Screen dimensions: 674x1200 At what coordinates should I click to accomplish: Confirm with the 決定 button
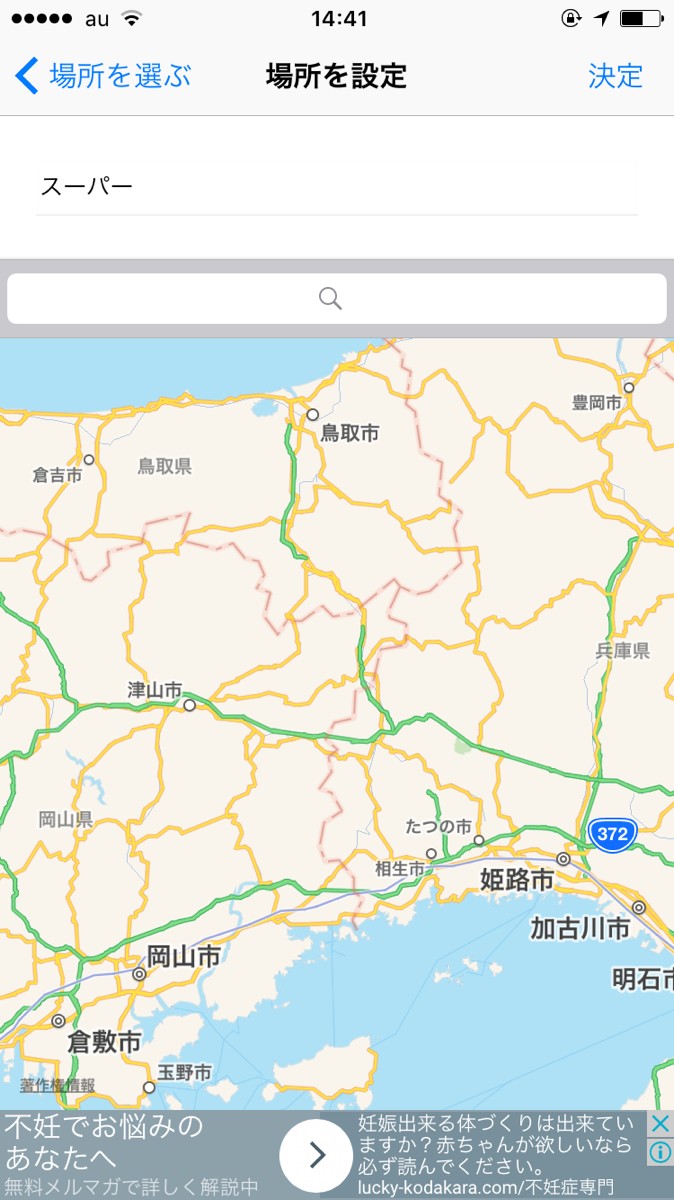[x=615, y=76]
